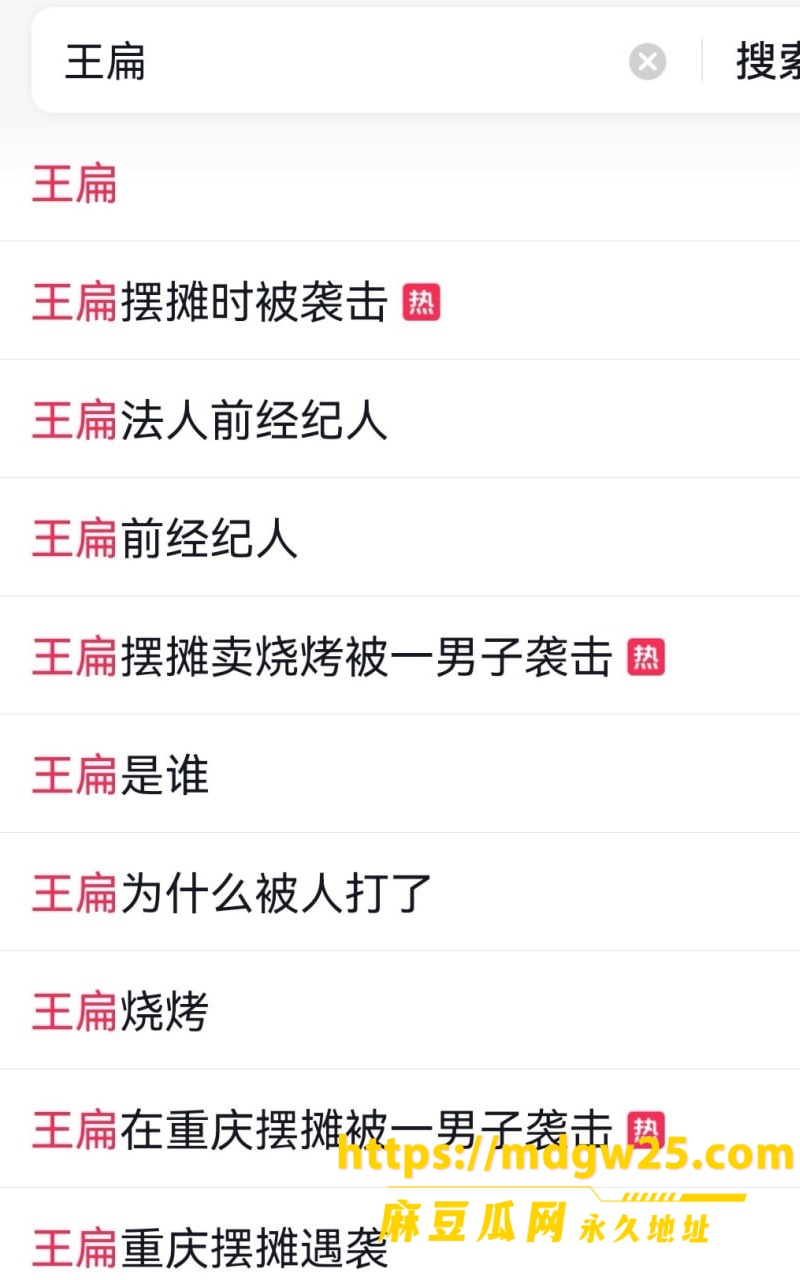This screenshot has width=800, height=1280.
Task: Select suggestion 王扁烧烤
Action: pos(400,1010)
